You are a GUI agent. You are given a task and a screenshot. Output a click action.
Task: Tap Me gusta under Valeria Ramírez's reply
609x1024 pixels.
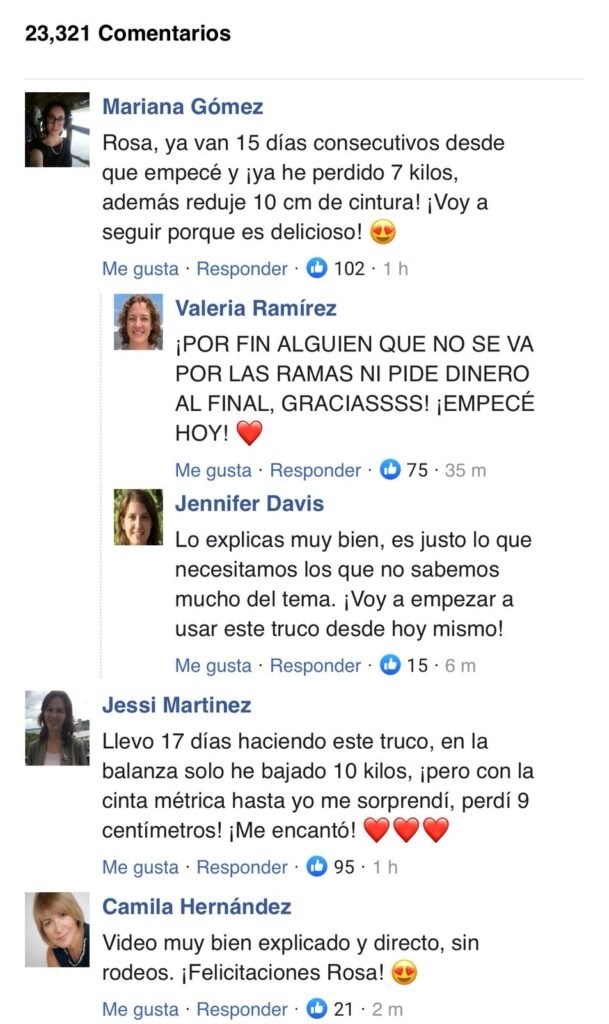click(x=213, y=470)
